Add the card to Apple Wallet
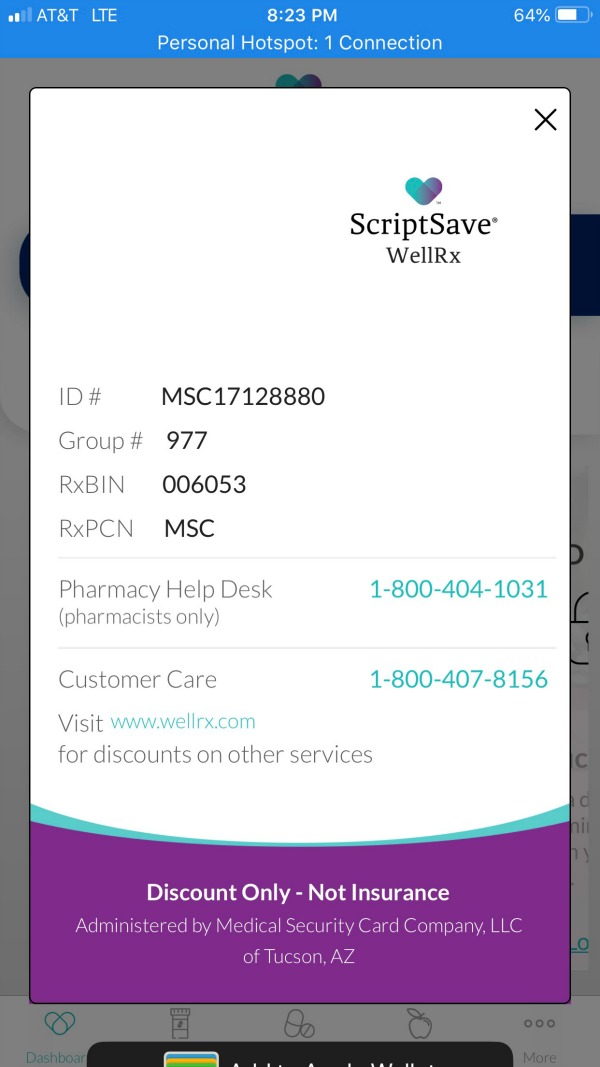 click(x=299, y=1054)
